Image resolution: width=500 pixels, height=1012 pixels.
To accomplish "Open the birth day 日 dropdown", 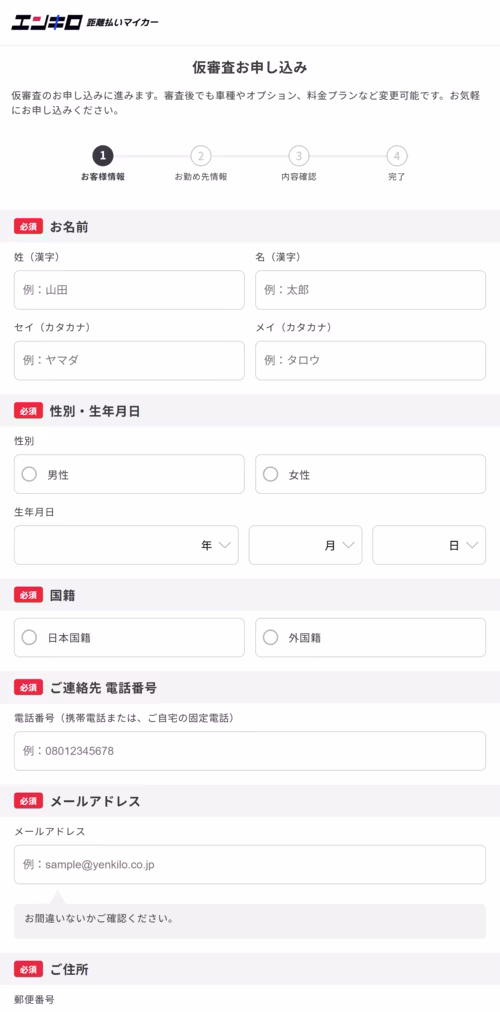I will (429, 545).
